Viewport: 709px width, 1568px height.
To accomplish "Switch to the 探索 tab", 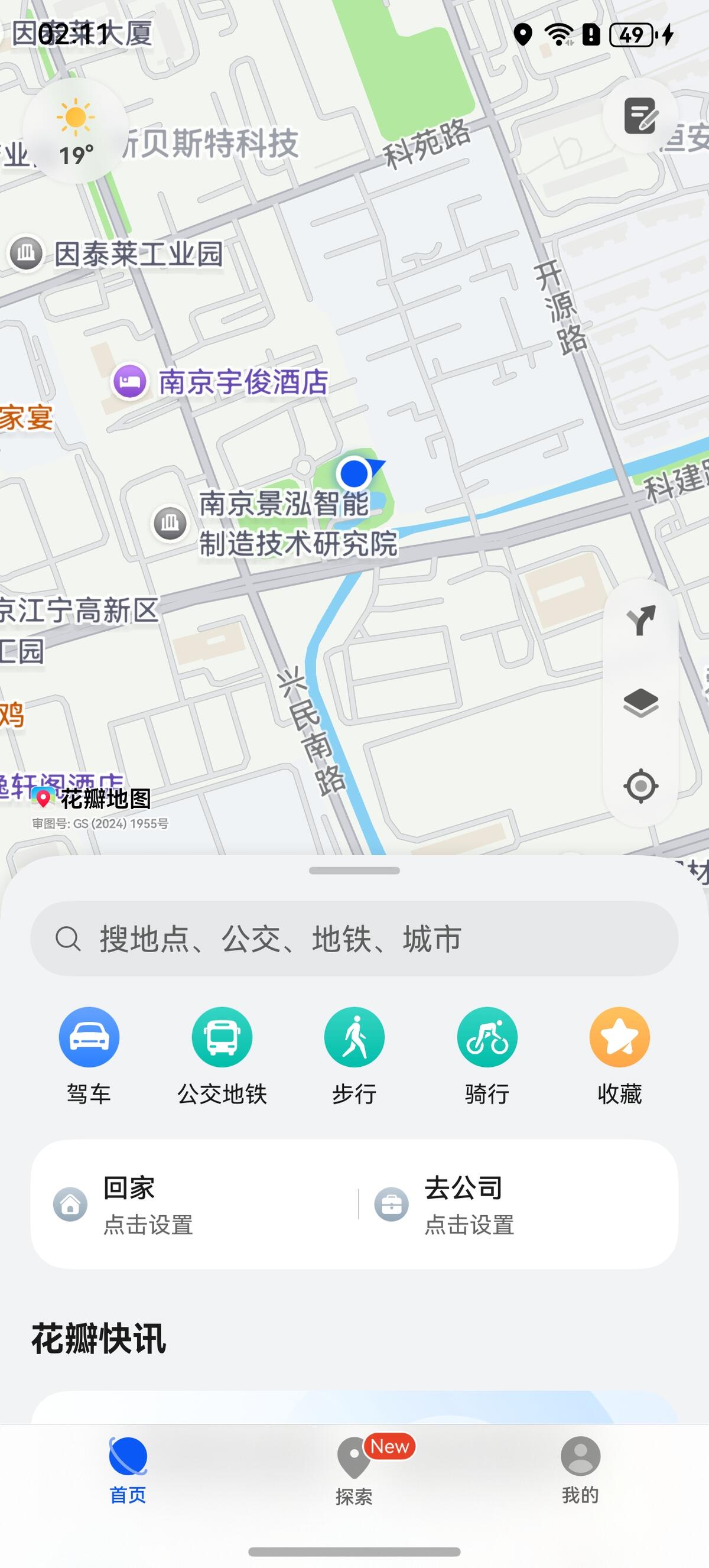I will pos(354,1468).
